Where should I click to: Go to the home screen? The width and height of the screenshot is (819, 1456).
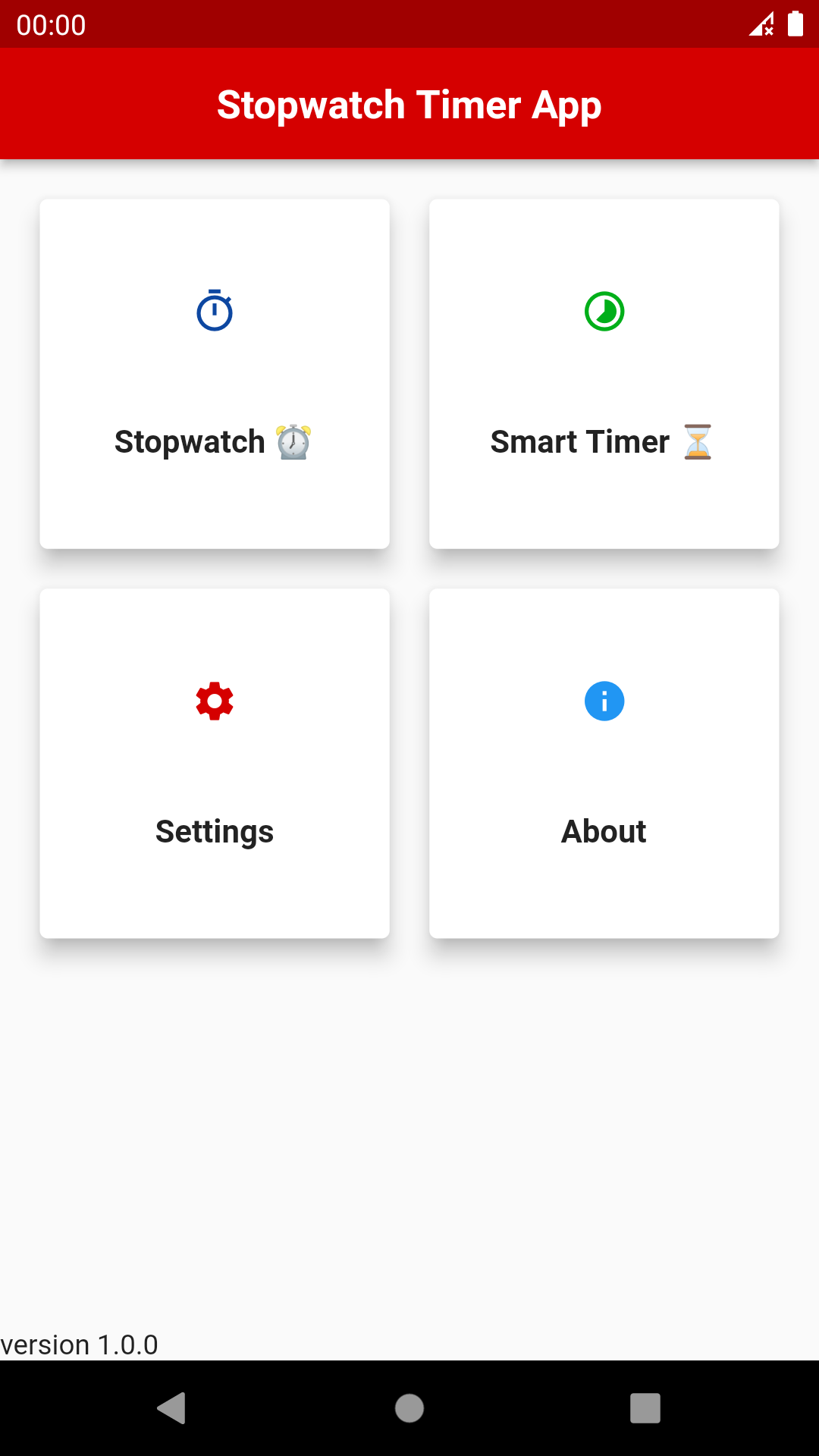[x=409, y=1408]
